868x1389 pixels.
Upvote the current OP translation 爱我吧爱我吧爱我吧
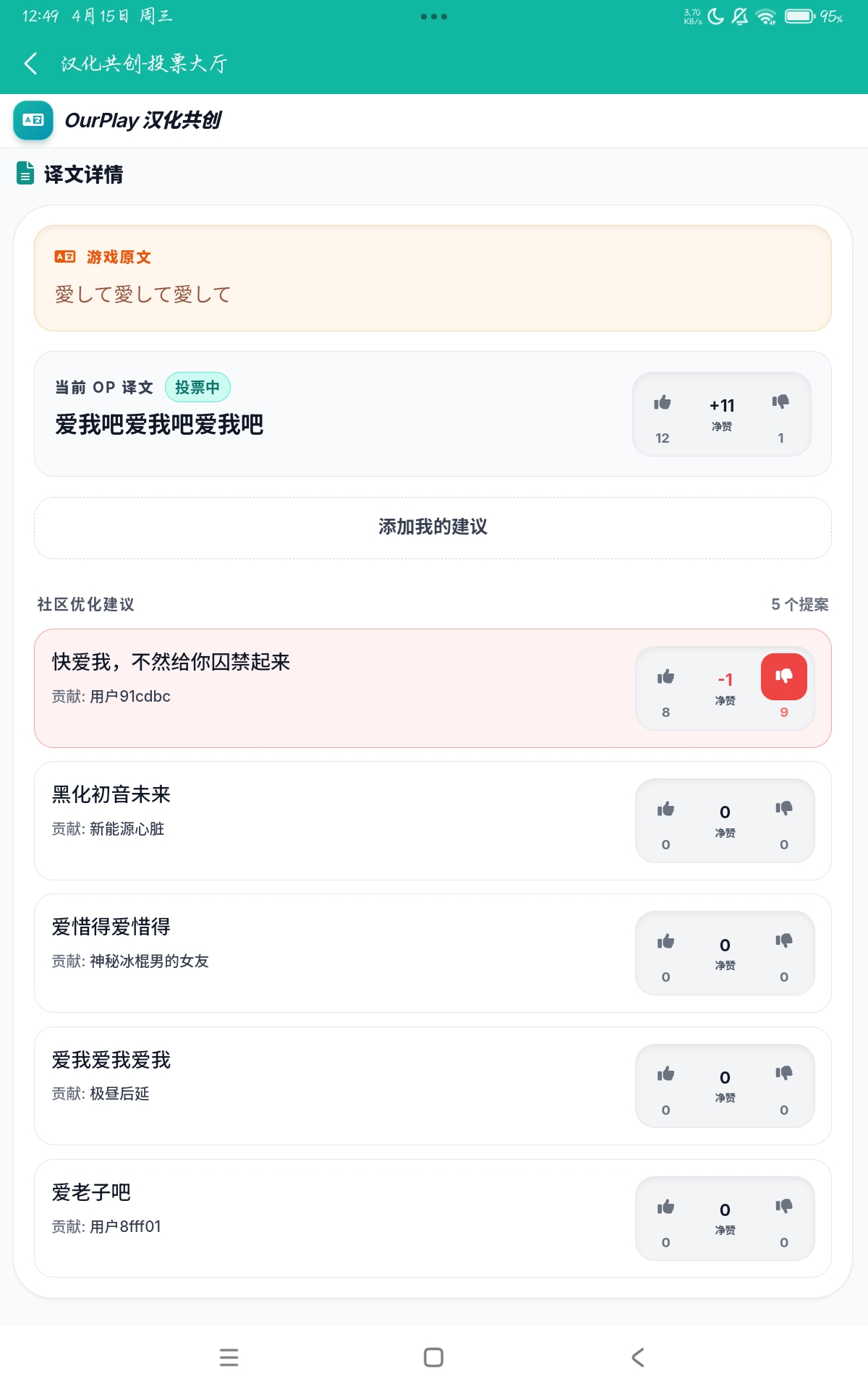click(663, 403)
